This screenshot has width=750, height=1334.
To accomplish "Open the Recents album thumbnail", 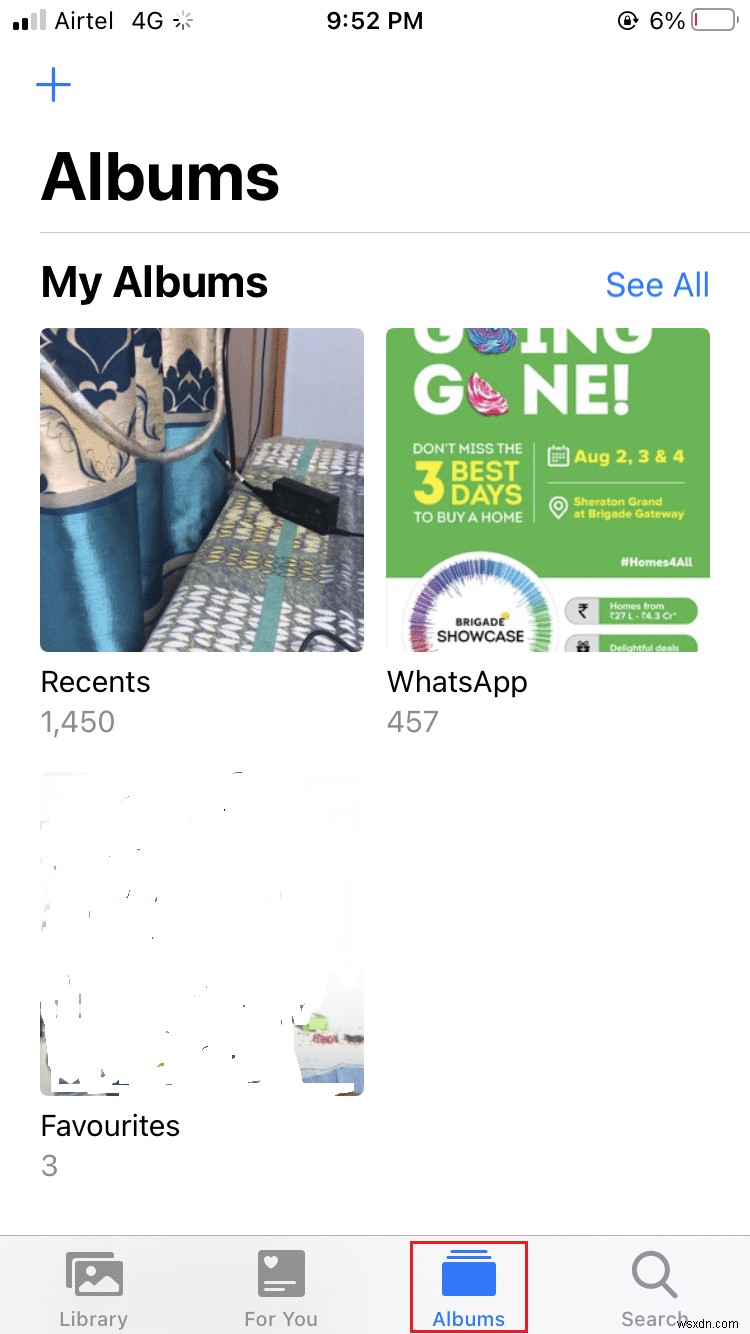I will point(201,489).
